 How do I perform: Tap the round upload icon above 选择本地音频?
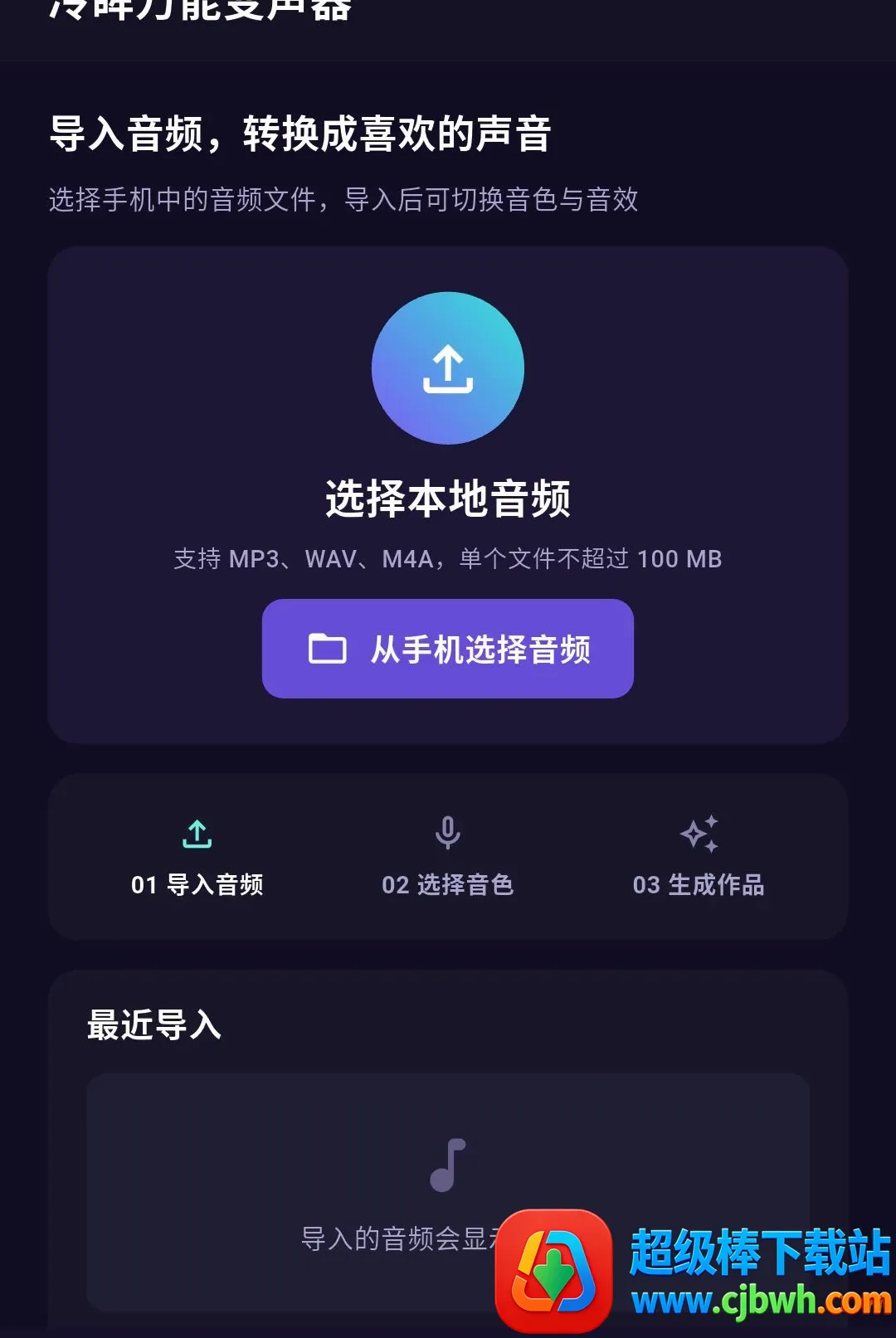pyautogui.click(x=448, y=368)
